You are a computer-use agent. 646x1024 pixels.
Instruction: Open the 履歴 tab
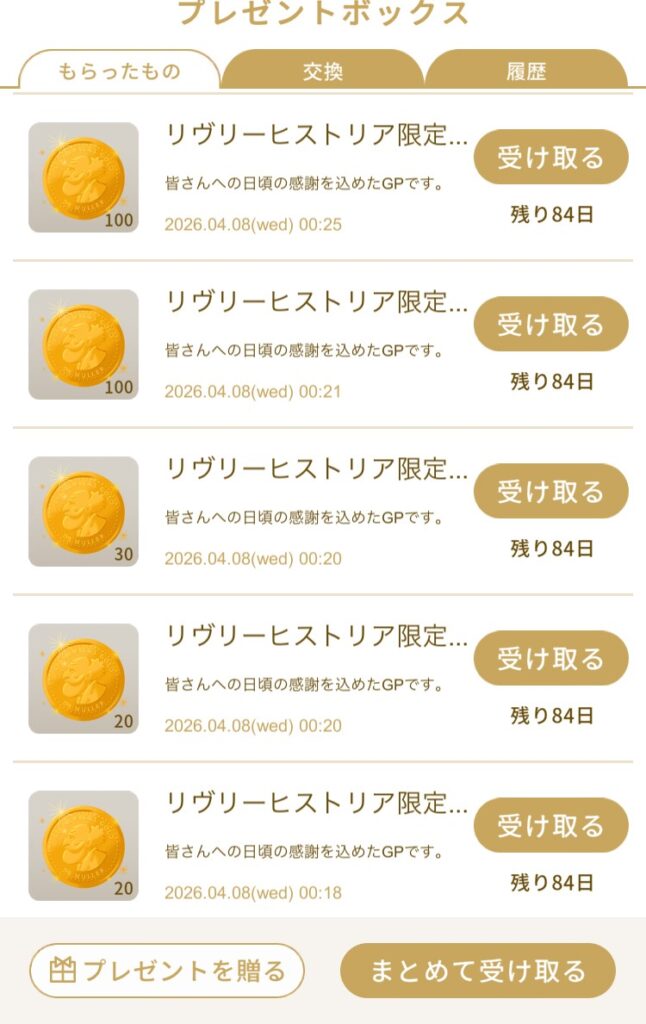pos(526,72)
